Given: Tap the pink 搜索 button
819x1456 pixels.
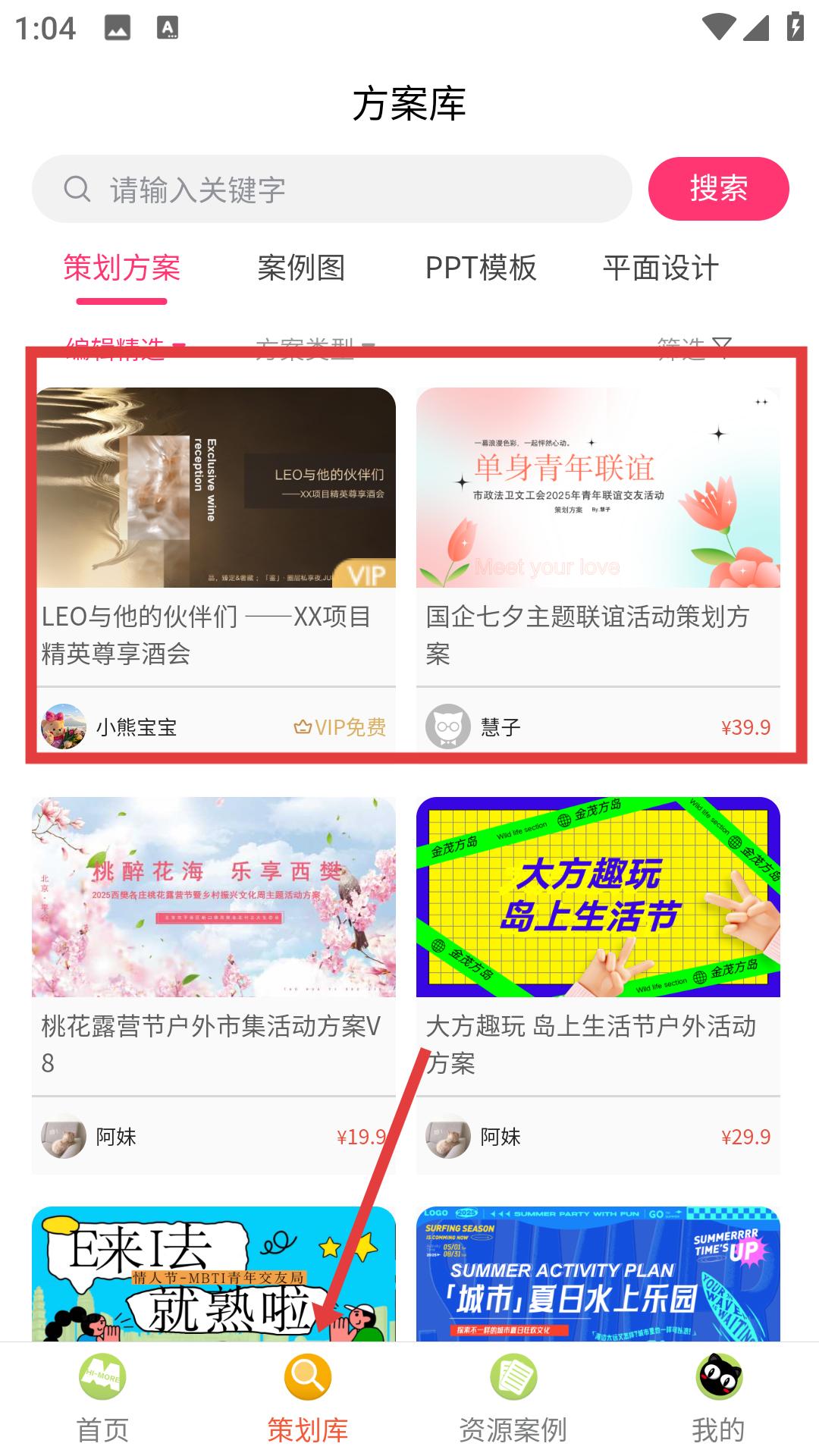Looking at the screenshot, I should coord(718,189).
